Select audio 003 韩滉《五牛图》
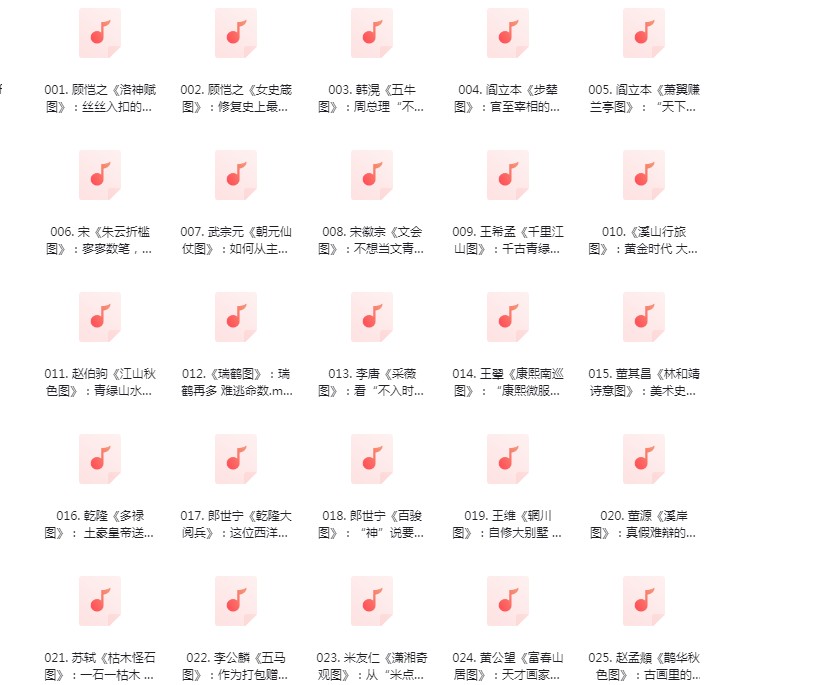This screenshot has height=685, width=821. (x=371, y=34)
